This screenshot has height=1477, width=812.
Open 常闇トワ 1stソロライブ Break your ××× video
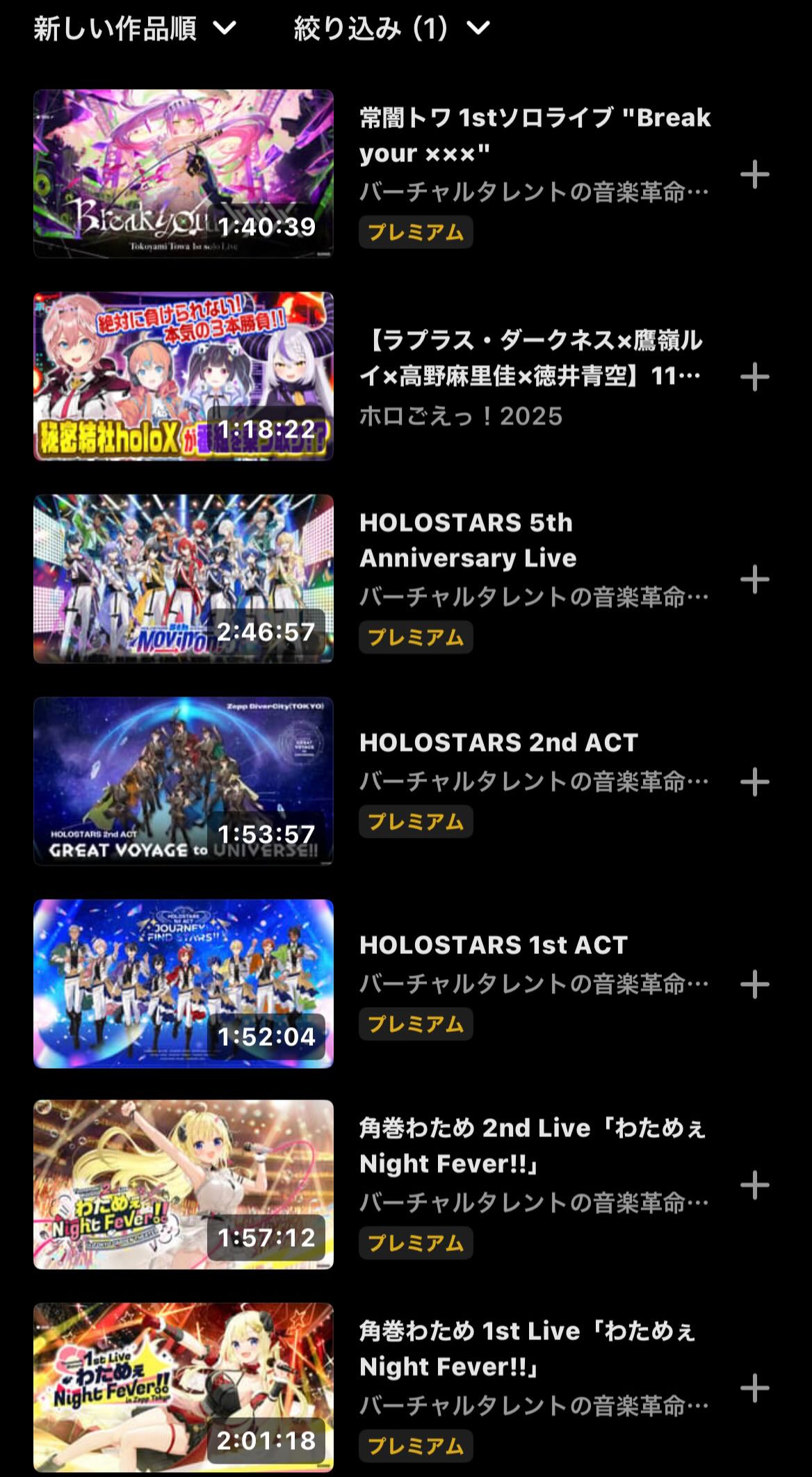(184, 174)
